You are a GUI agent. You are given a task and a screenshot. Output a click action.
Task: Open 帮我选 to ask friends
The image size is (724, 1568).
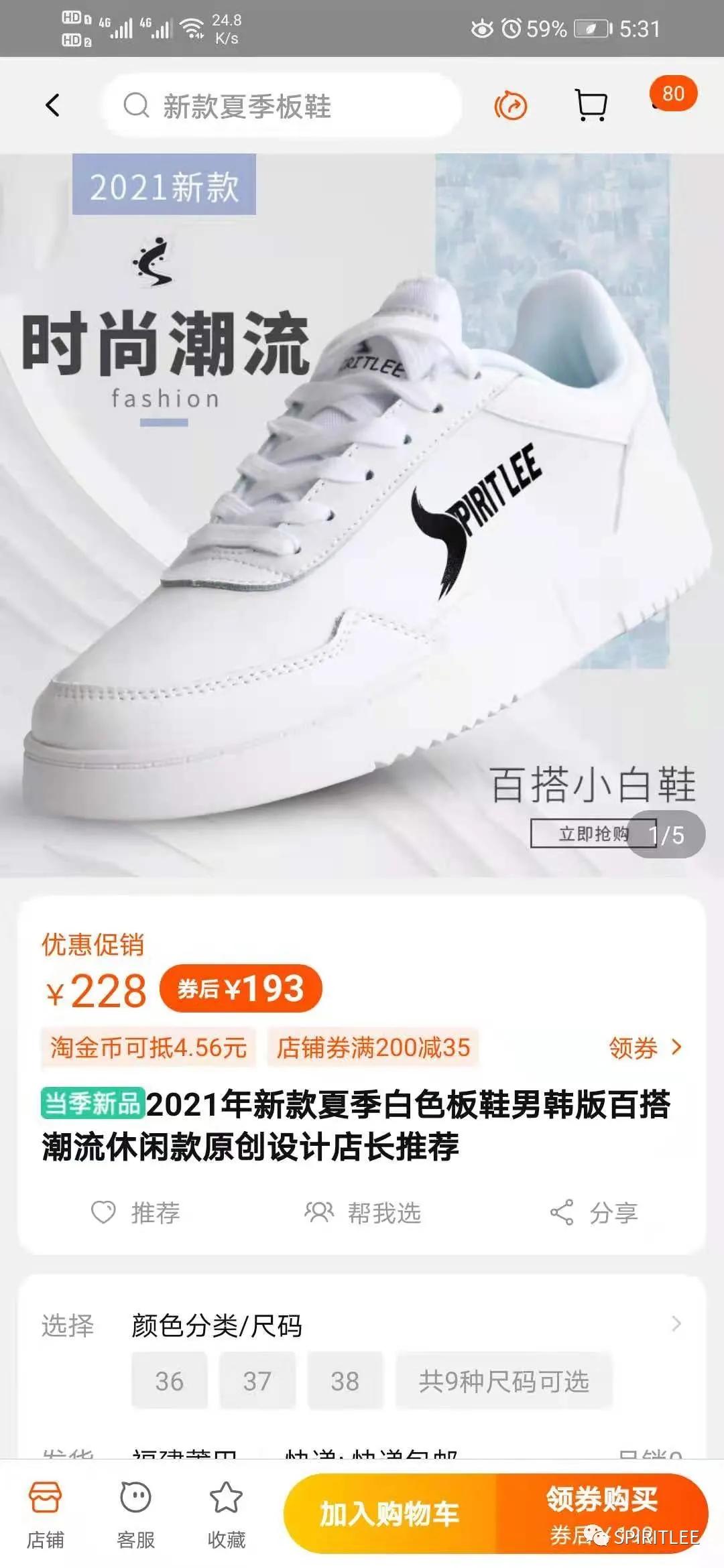click(x=365, y=1210)
